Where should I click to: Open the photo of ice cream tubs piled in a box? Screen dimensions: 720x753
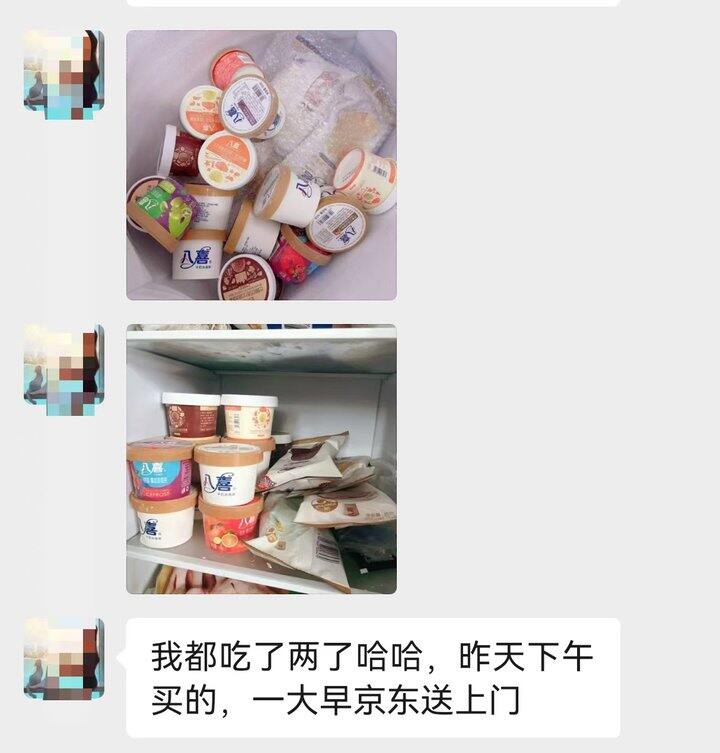(261, 165)
